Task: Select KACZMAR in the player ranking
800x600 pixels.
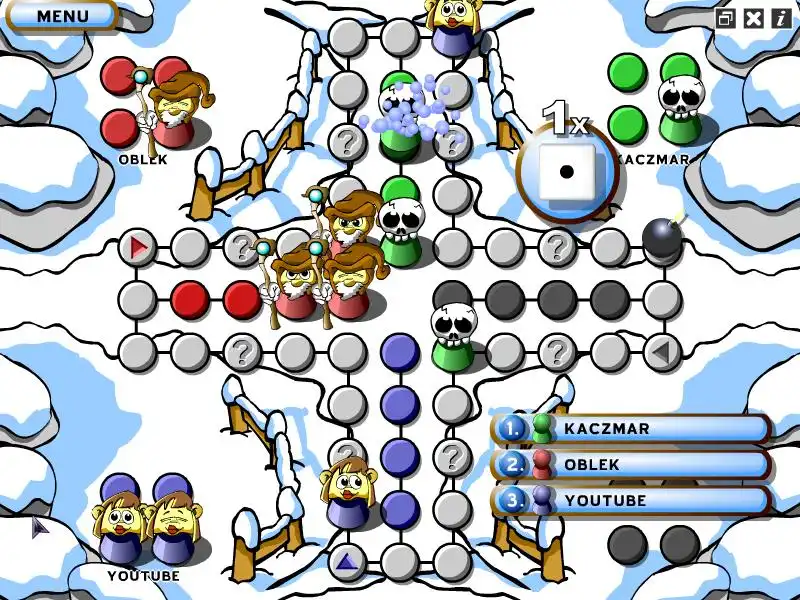Action: [630, 429]
